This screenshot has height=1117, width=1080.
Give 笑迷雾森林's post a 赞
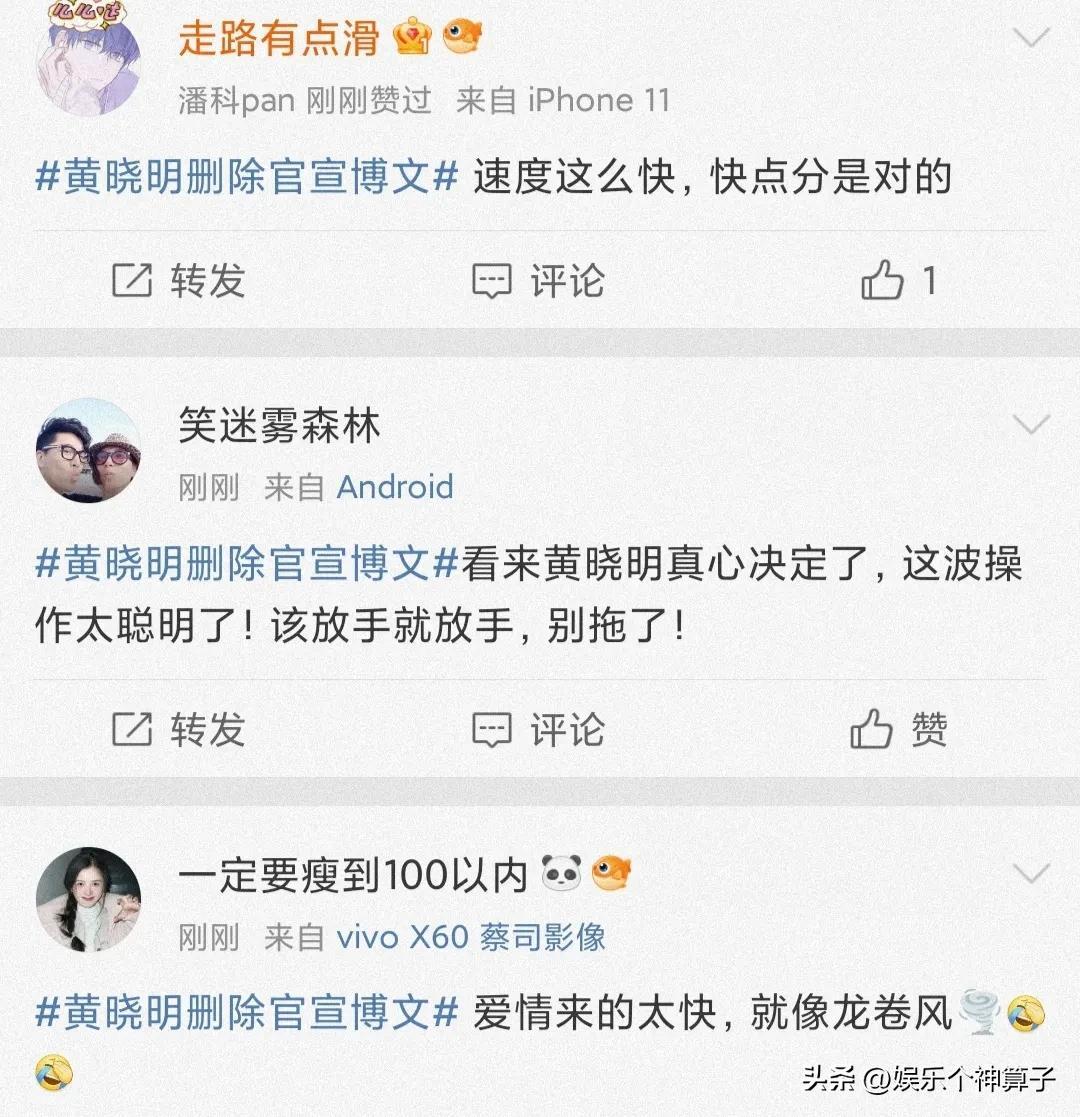click(x=898, y=729)
